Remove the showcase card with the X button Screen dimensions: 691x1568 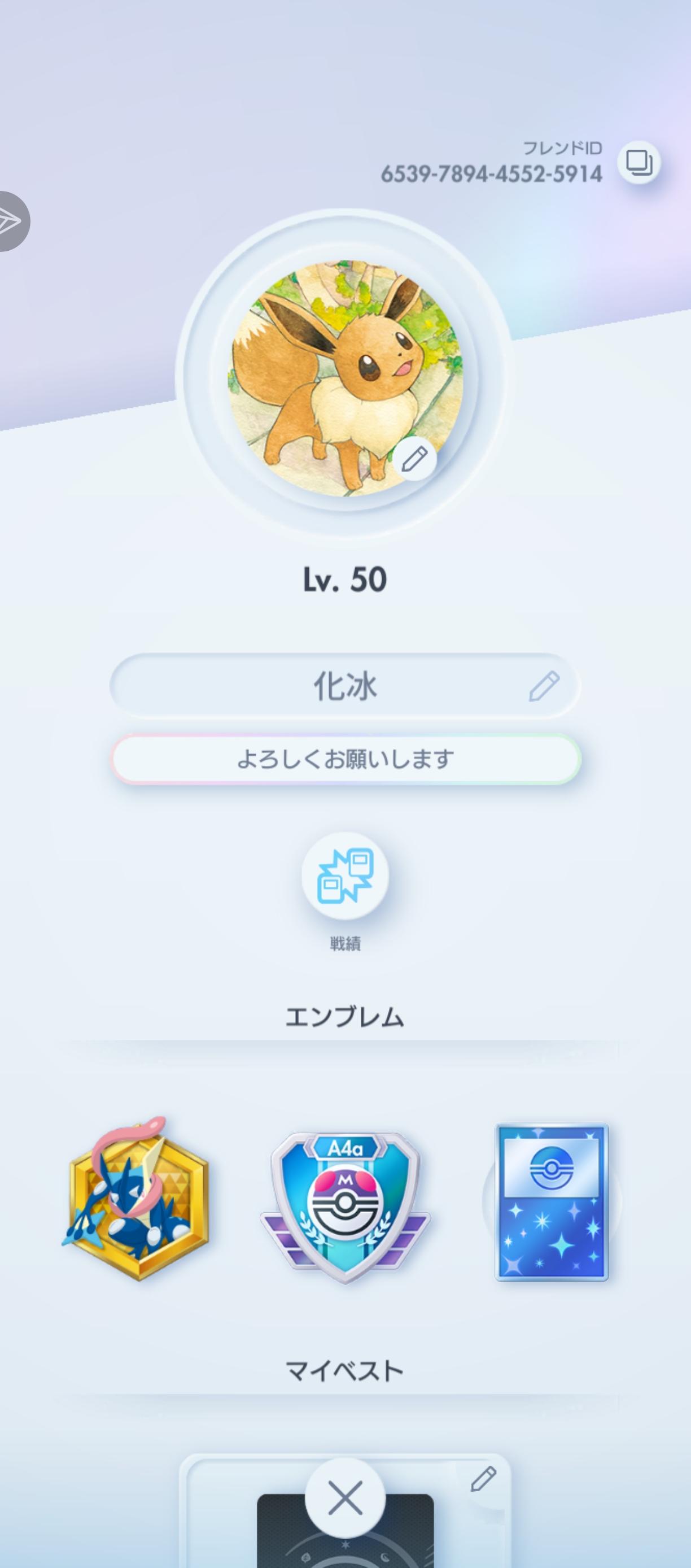(344, 1497)
